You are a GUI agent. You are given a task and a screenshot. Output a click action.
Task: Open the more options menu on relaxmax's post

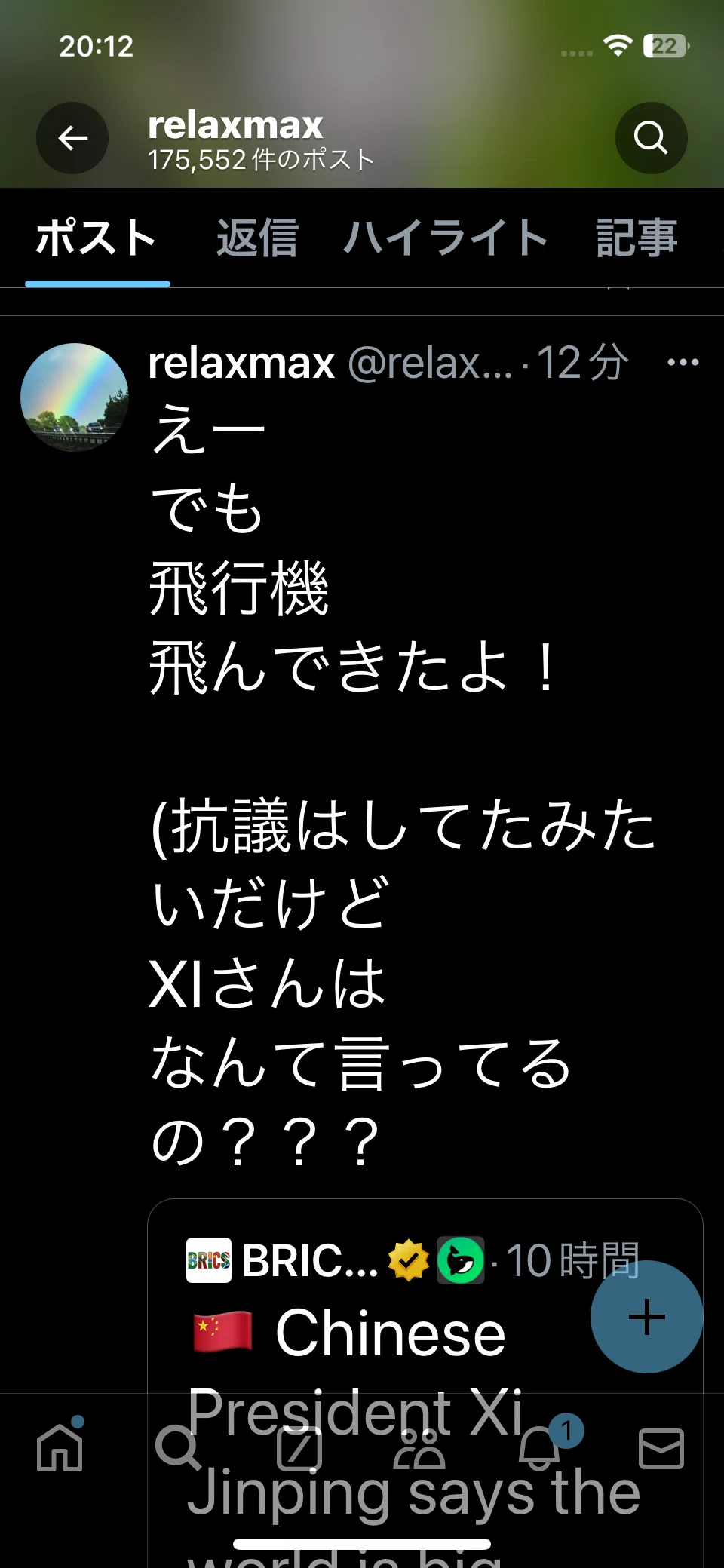tap(683, 363)
